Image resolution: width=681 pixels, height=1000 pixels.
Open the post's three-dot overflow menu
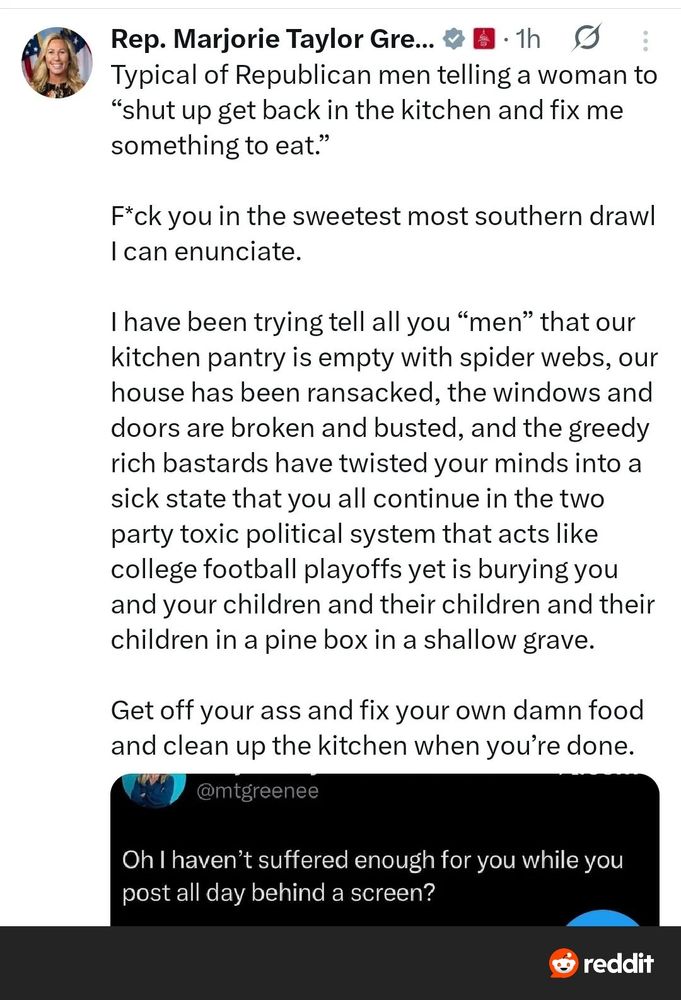(646, 41)
